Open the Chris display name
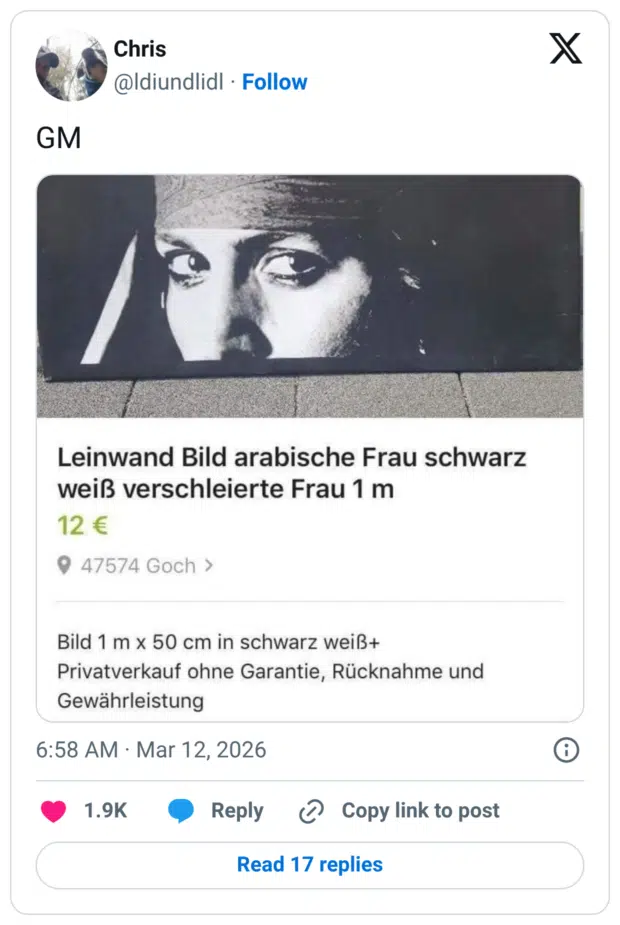620x925 pixels. point(140,49)
